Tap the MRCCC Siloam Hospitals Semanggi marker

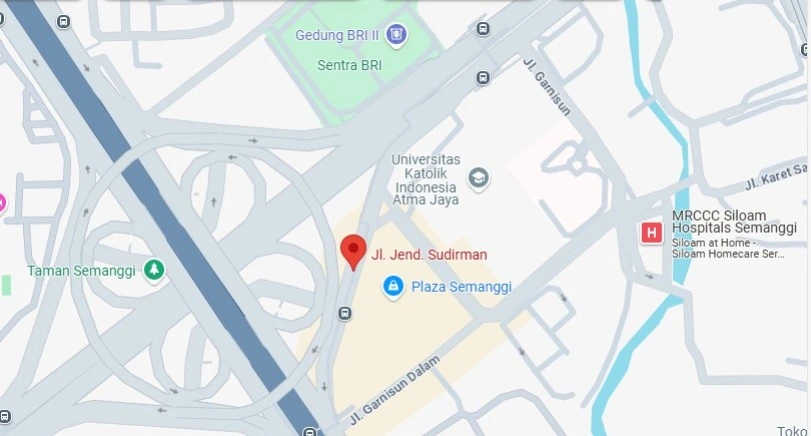[x=652, y=233]
